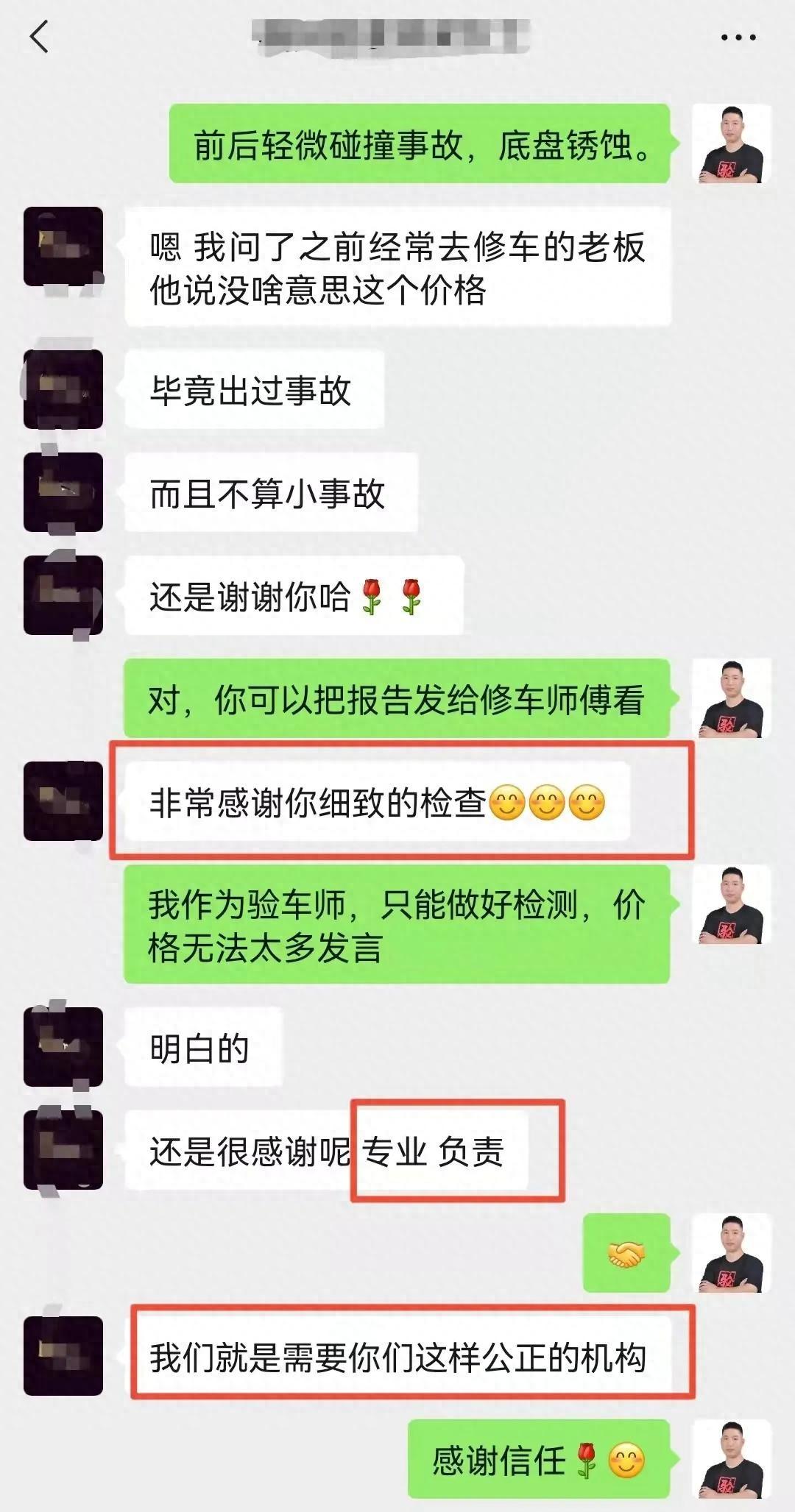Open the chat's three-dot overflow menu
The height and width of the screenshot is (1512, 795).
click(x=738, y=38)
